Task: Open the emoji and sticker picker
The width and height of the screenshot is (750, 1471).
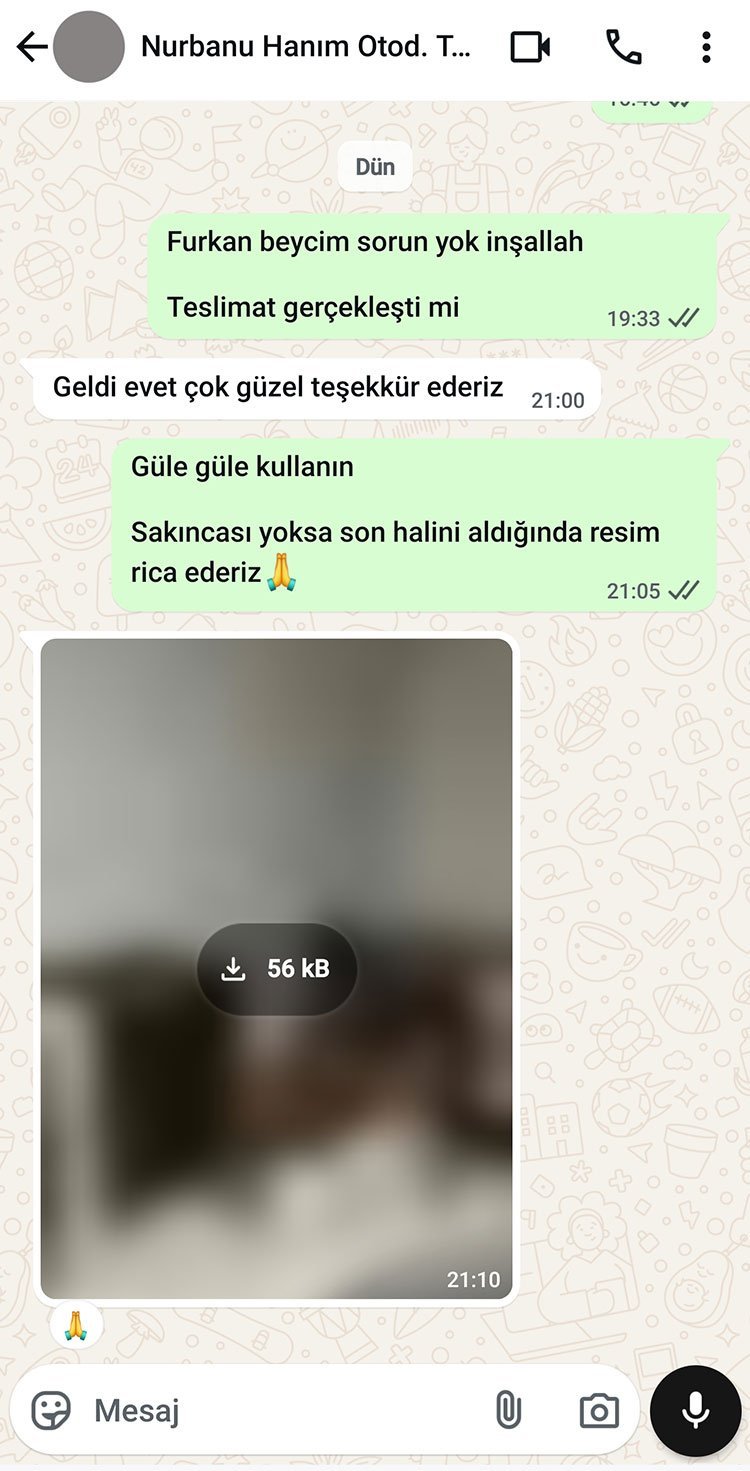Action: pyautogui.click(x=52, y=1411)
